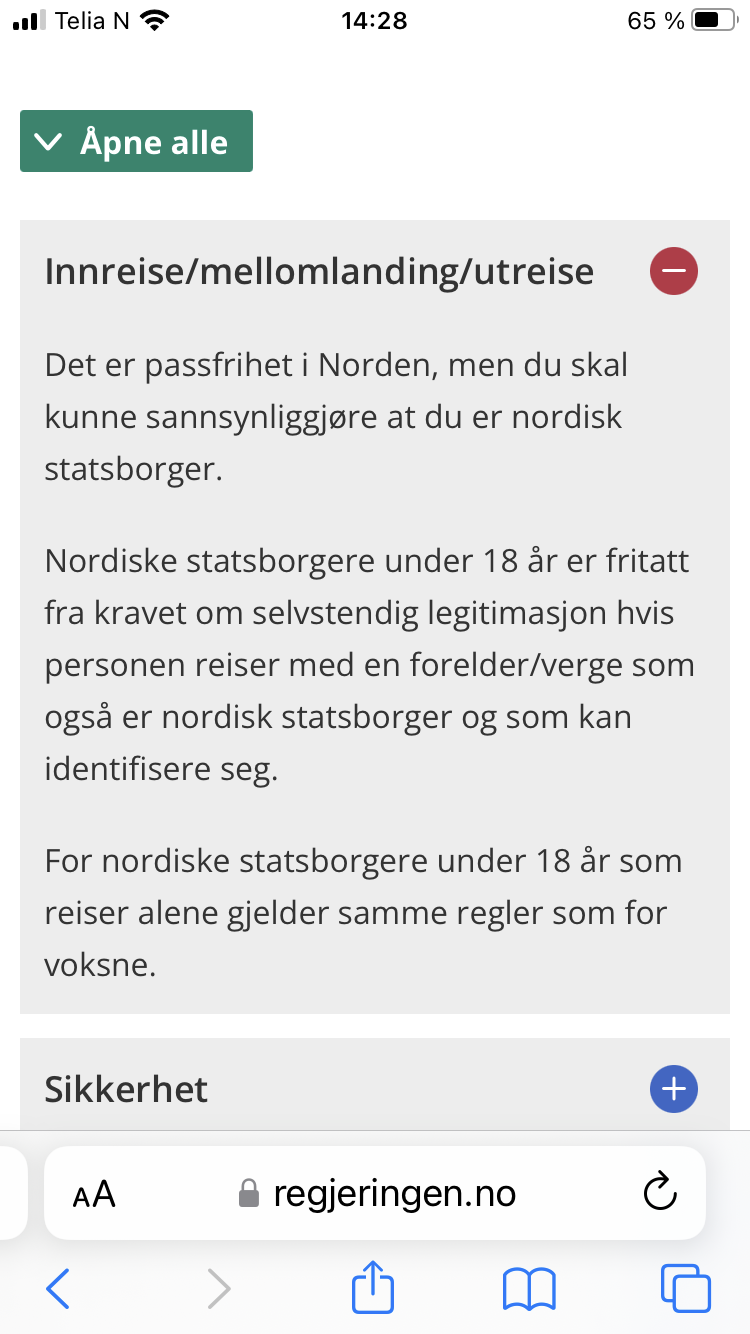Image resolution: width=750 pixels, height=1334 pixels.
Task: Share this page
Action: coord(374,1285)
